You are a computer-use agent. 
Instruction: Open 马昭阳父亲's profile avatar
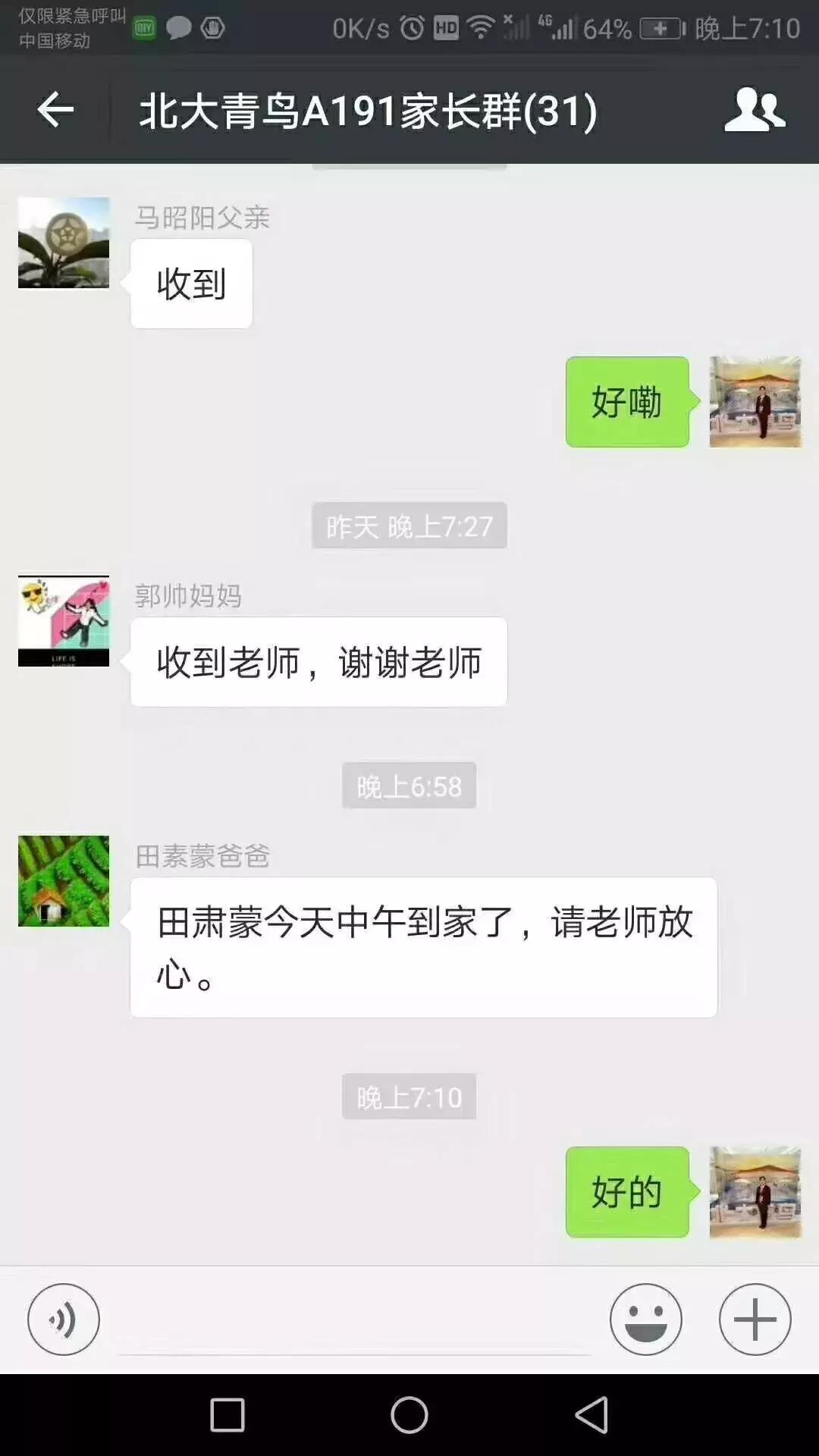point(63,243)
